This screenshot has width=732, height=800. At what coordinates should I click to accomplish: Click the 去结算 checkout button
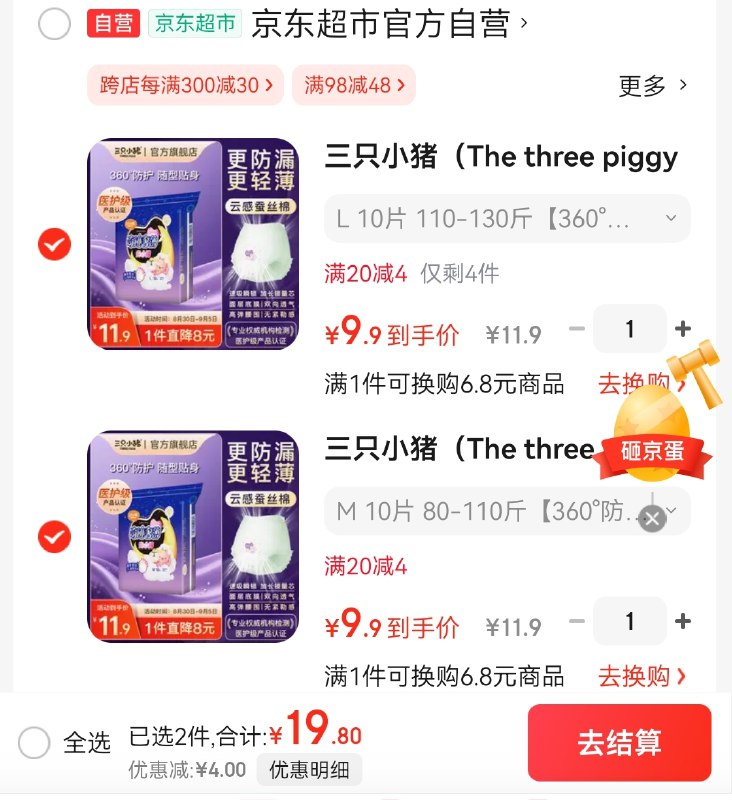click(619, 743)
